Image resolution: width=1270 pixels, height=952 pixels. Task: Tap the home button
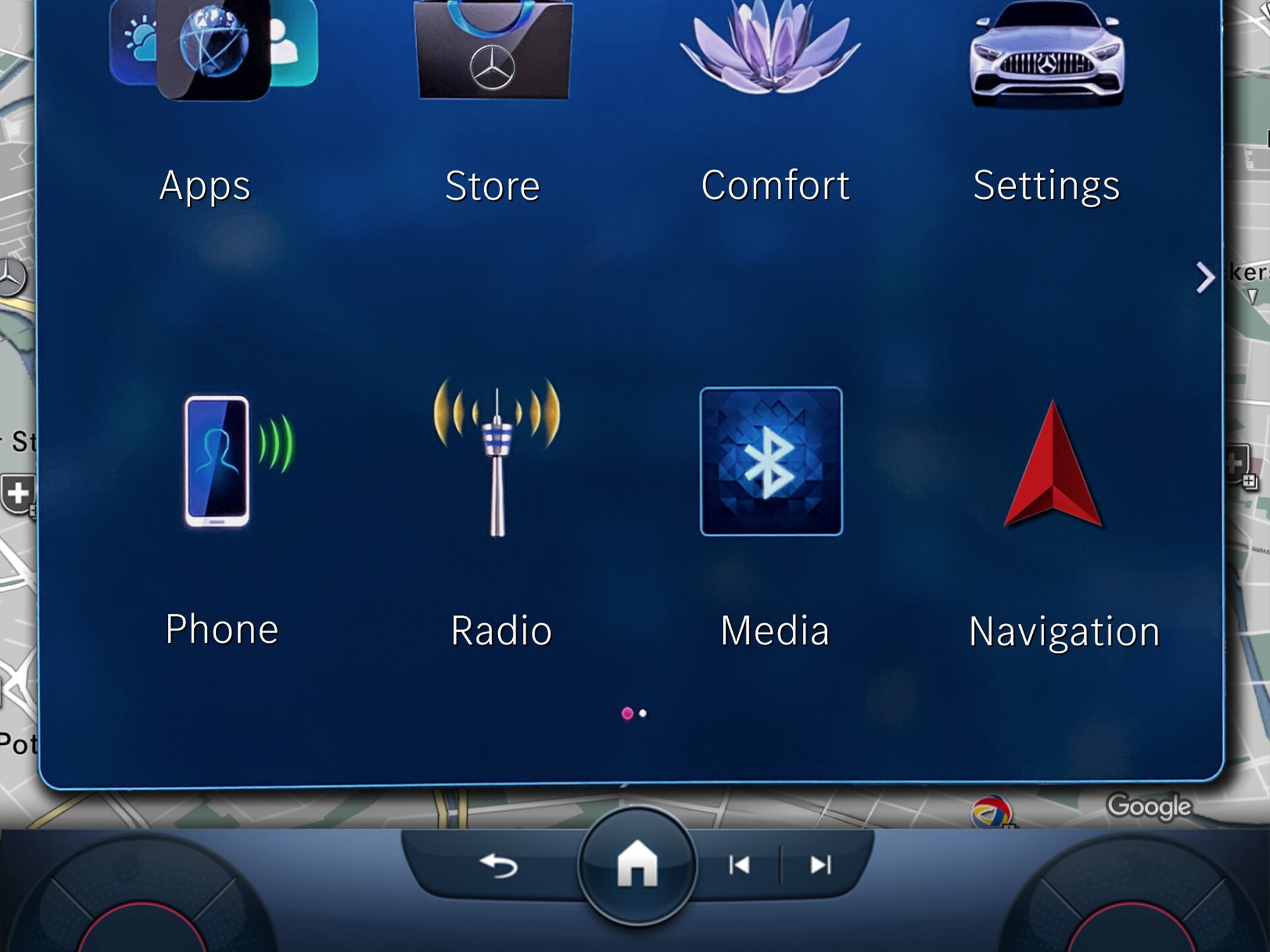click(637, 866)
